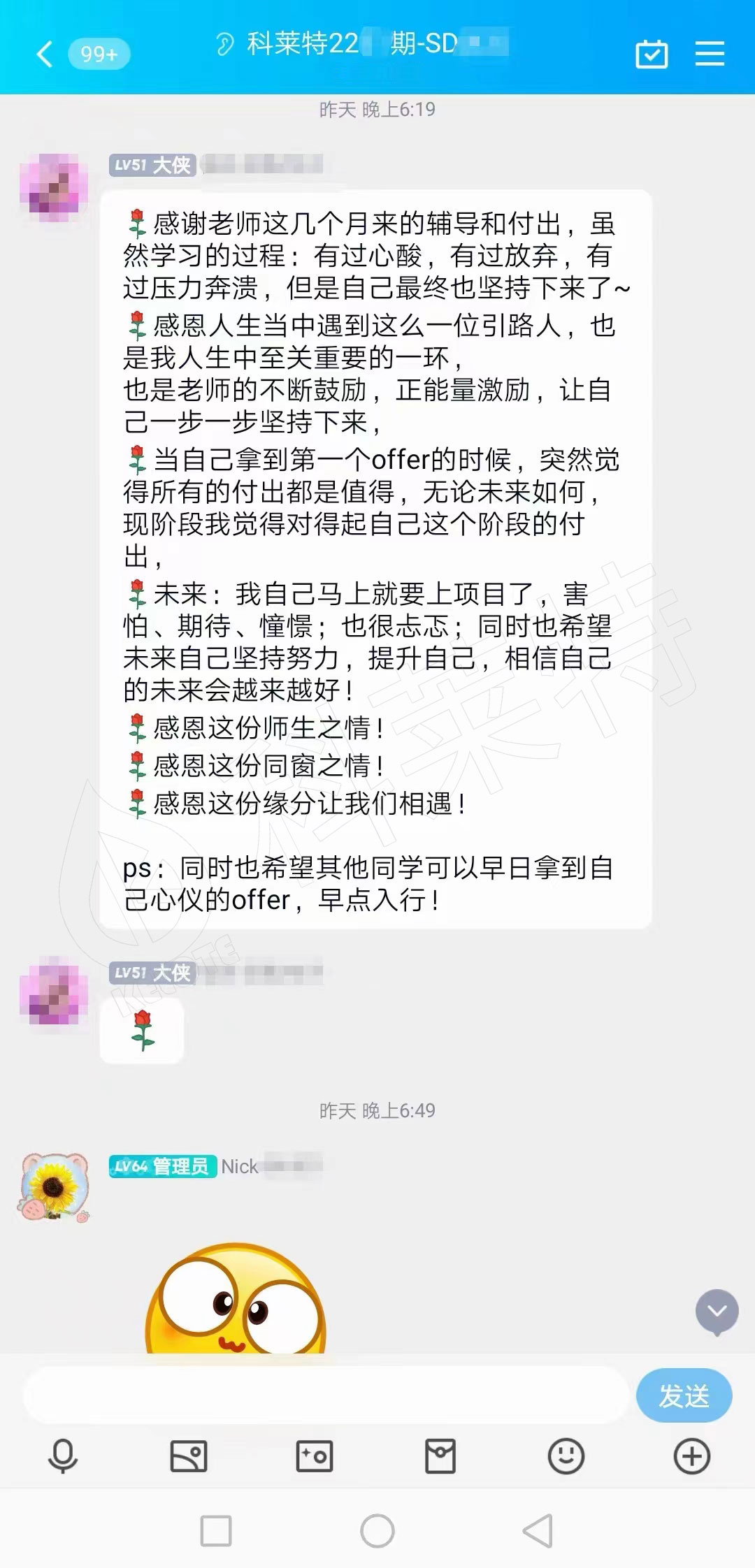Viewport: 755px width, 1568px height.
Task: Send the message with 发送 button
Action: click(x=684, y=1395)
